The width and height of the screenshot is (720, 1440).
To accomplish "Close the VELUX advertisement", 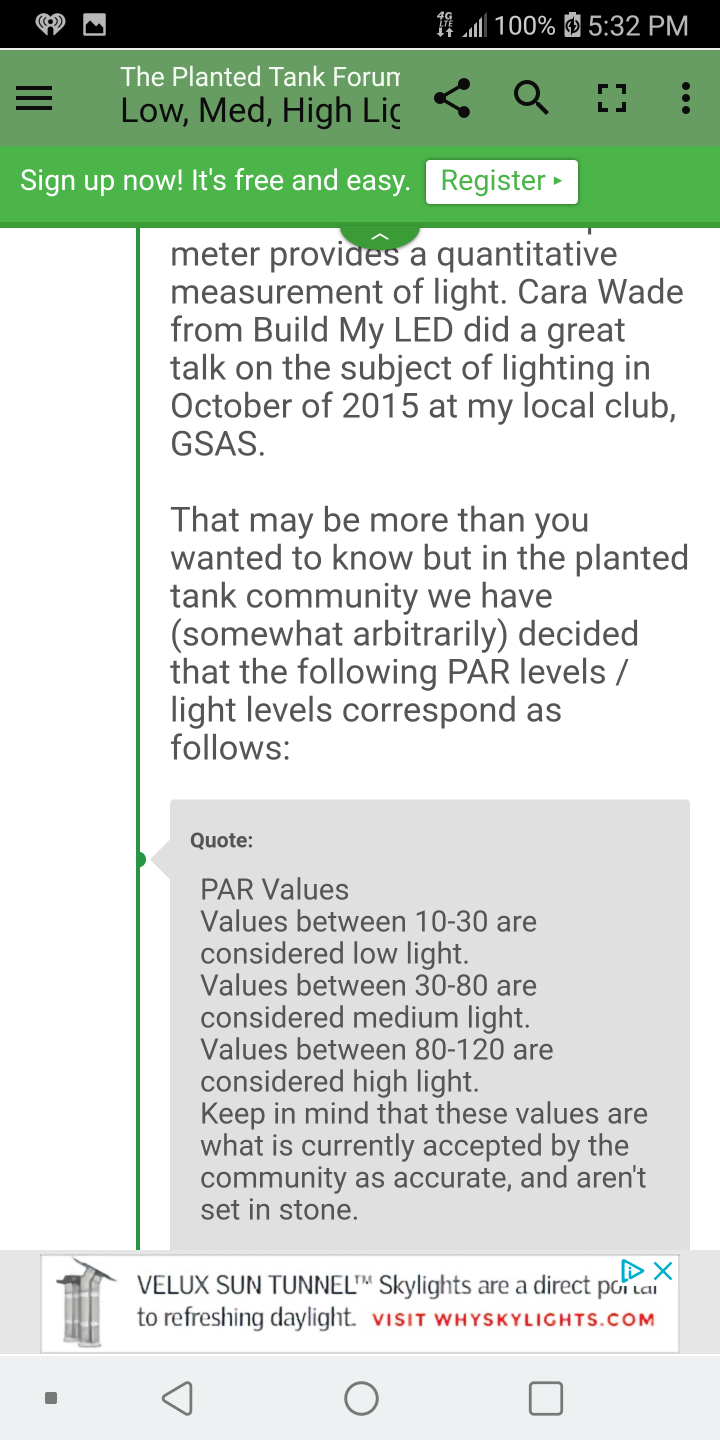I will pos(662,1271).
